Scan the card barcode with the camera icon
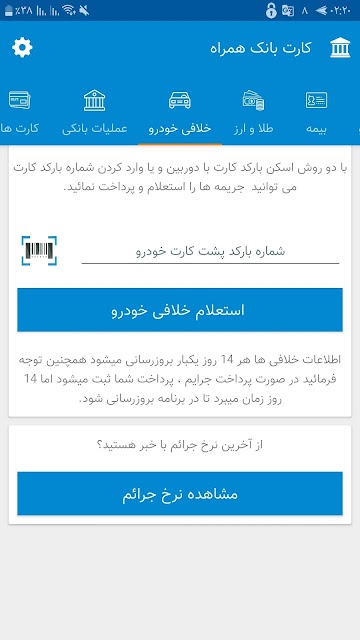 tap(39, 251)
